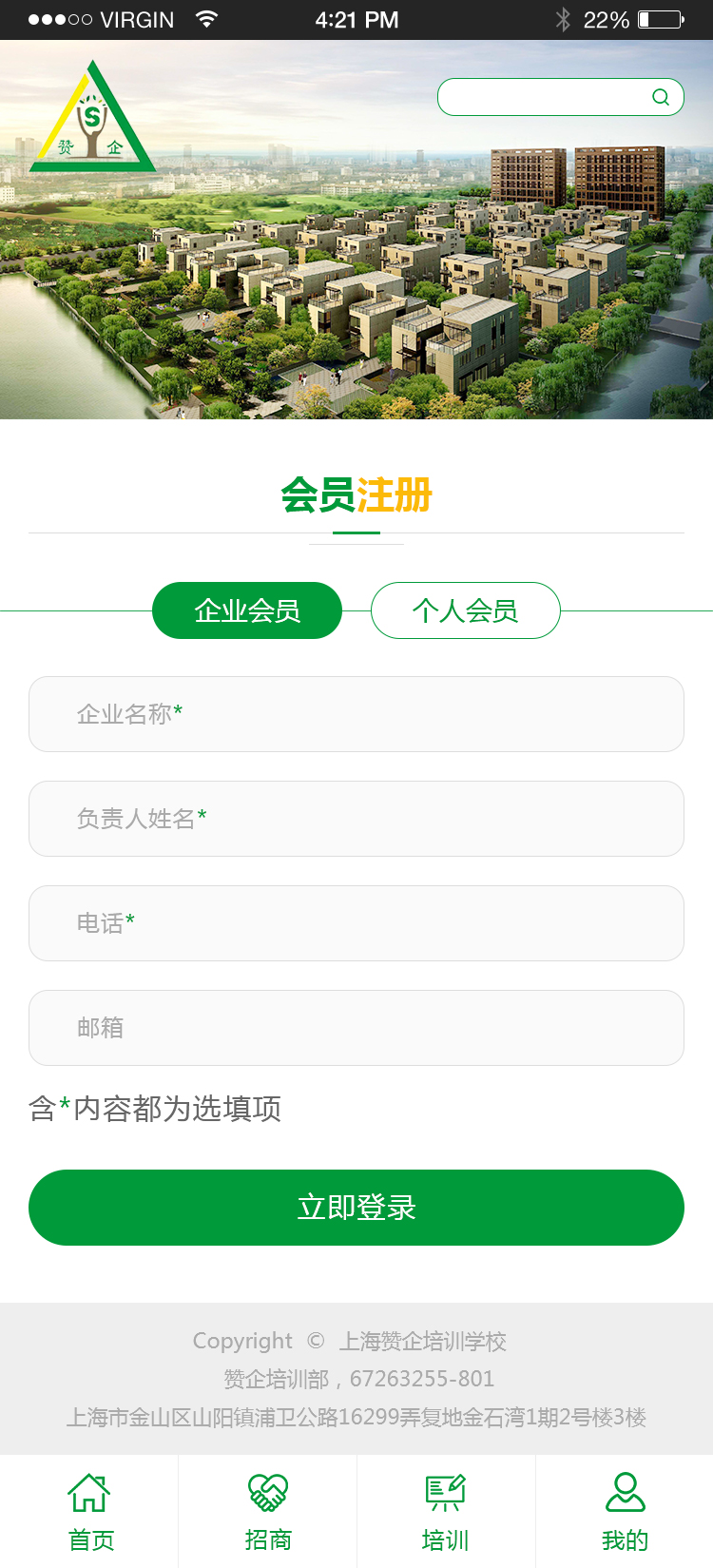Tap the 首页 home icon in bottom navigation
This screenshot has height=1568, width=713.
tap(90, 1493)
